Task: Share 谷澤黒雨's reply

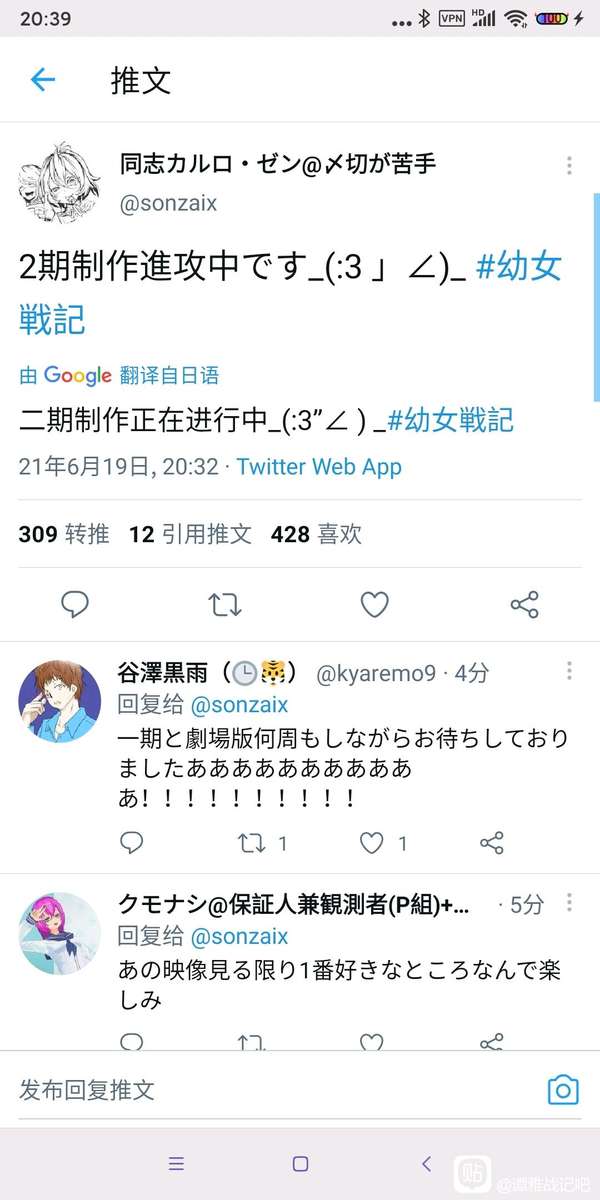Action: (491, 843)
